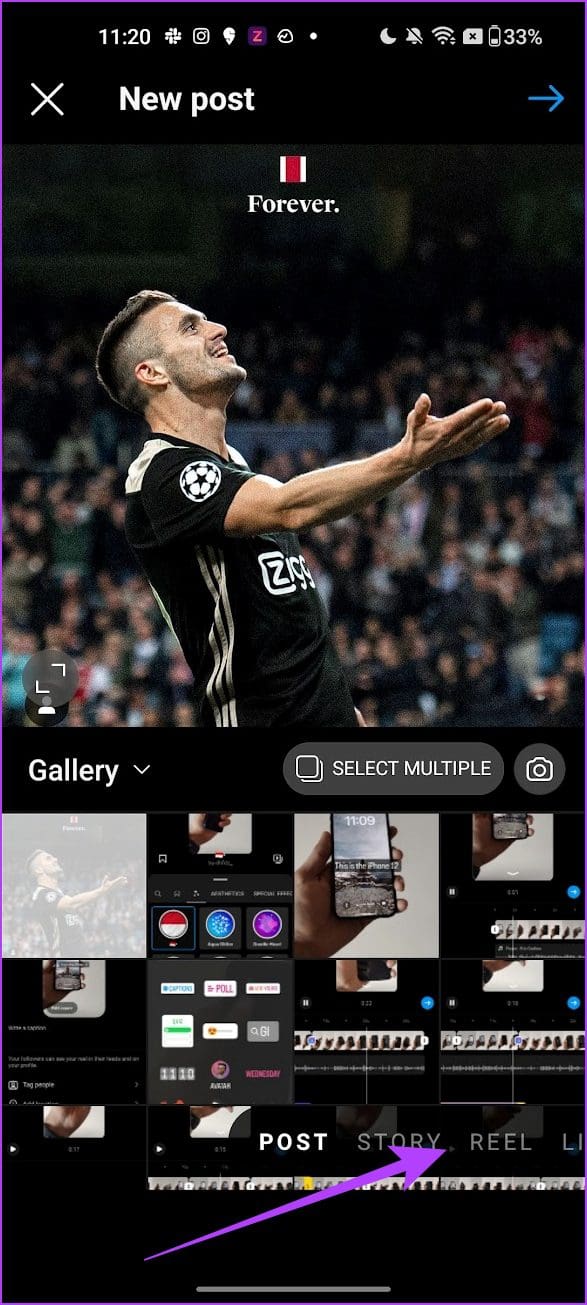Image resolution: width=587 pixels, height=1305 pixels.
Task: Enable Select Multiple mode
Action: [x=393, y=768]
